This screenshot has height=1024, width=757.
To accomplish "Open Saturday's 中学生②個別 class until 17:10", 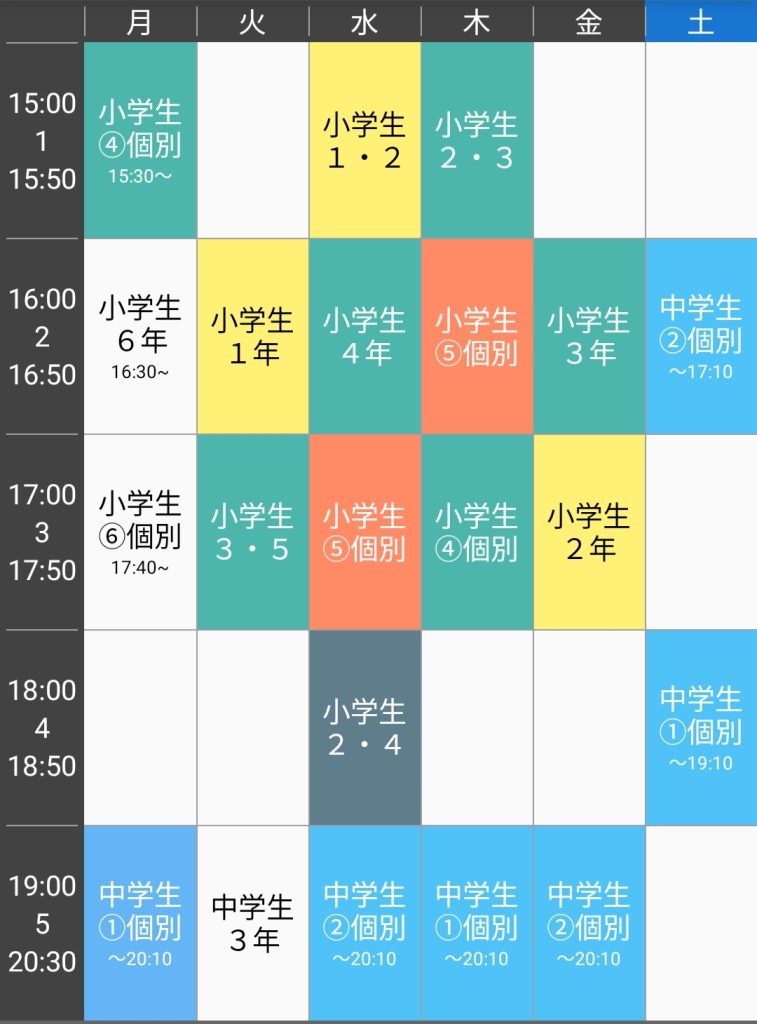I will (x=701, y=336).
